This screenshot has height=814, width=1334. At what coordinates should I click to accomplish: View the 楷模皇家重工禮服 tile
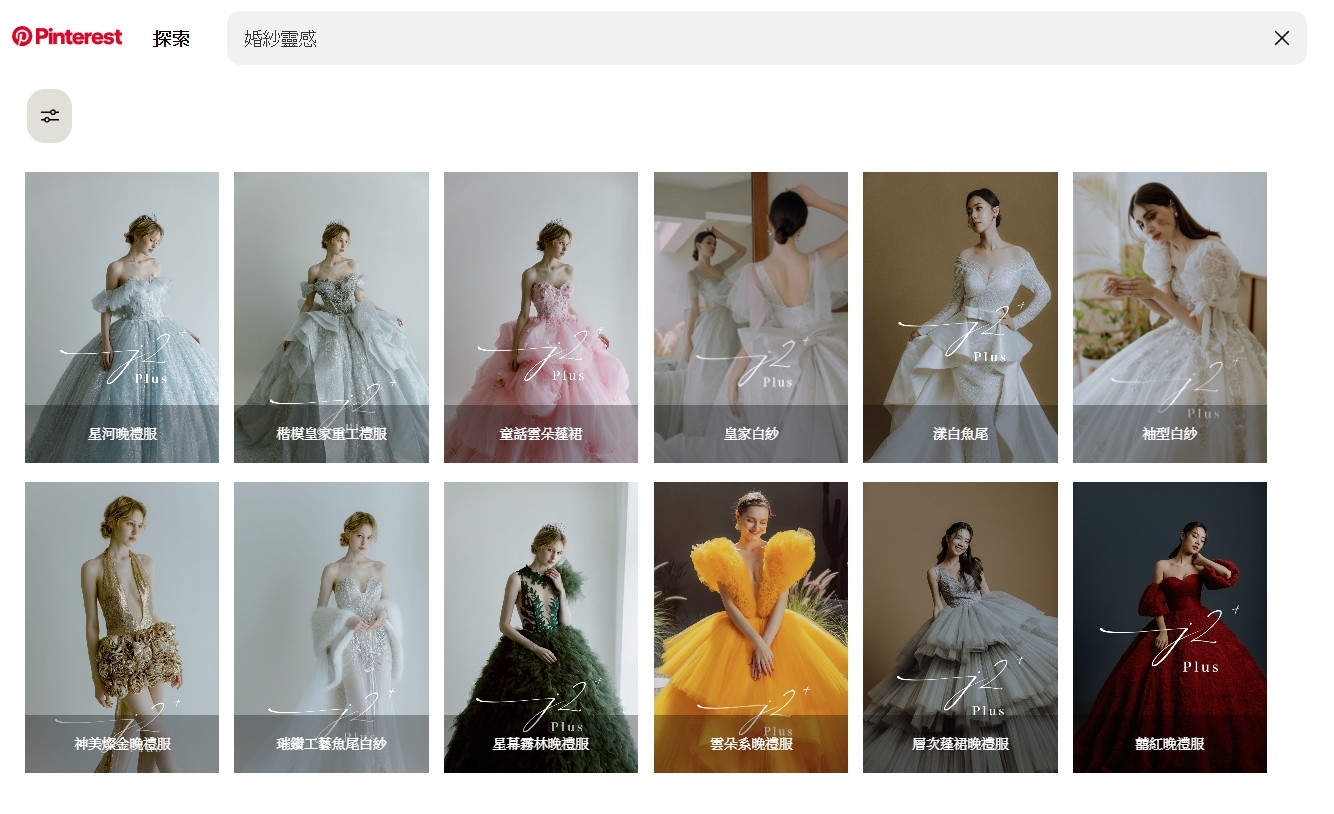coord(331,317)
